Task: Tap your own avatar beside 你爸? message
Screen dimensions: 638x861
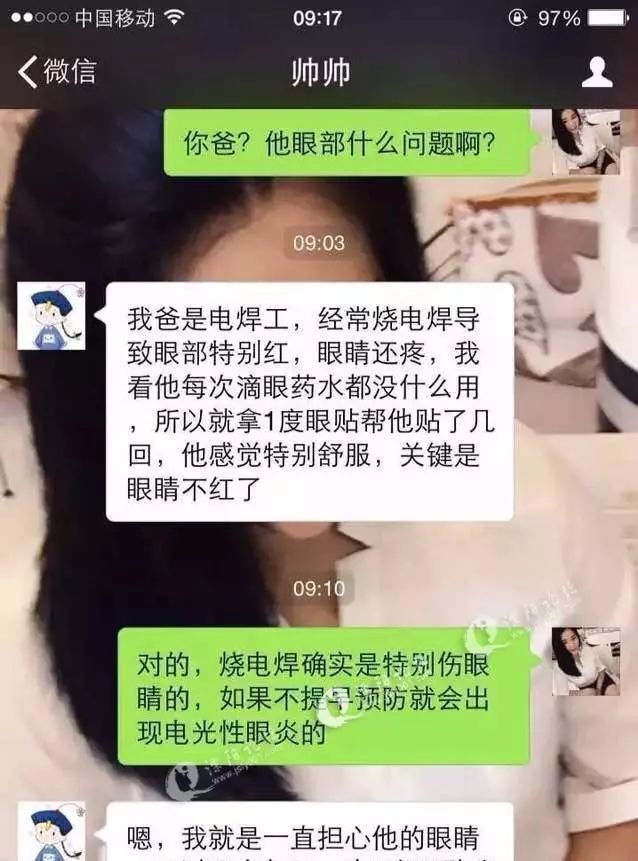Action: 586,142
